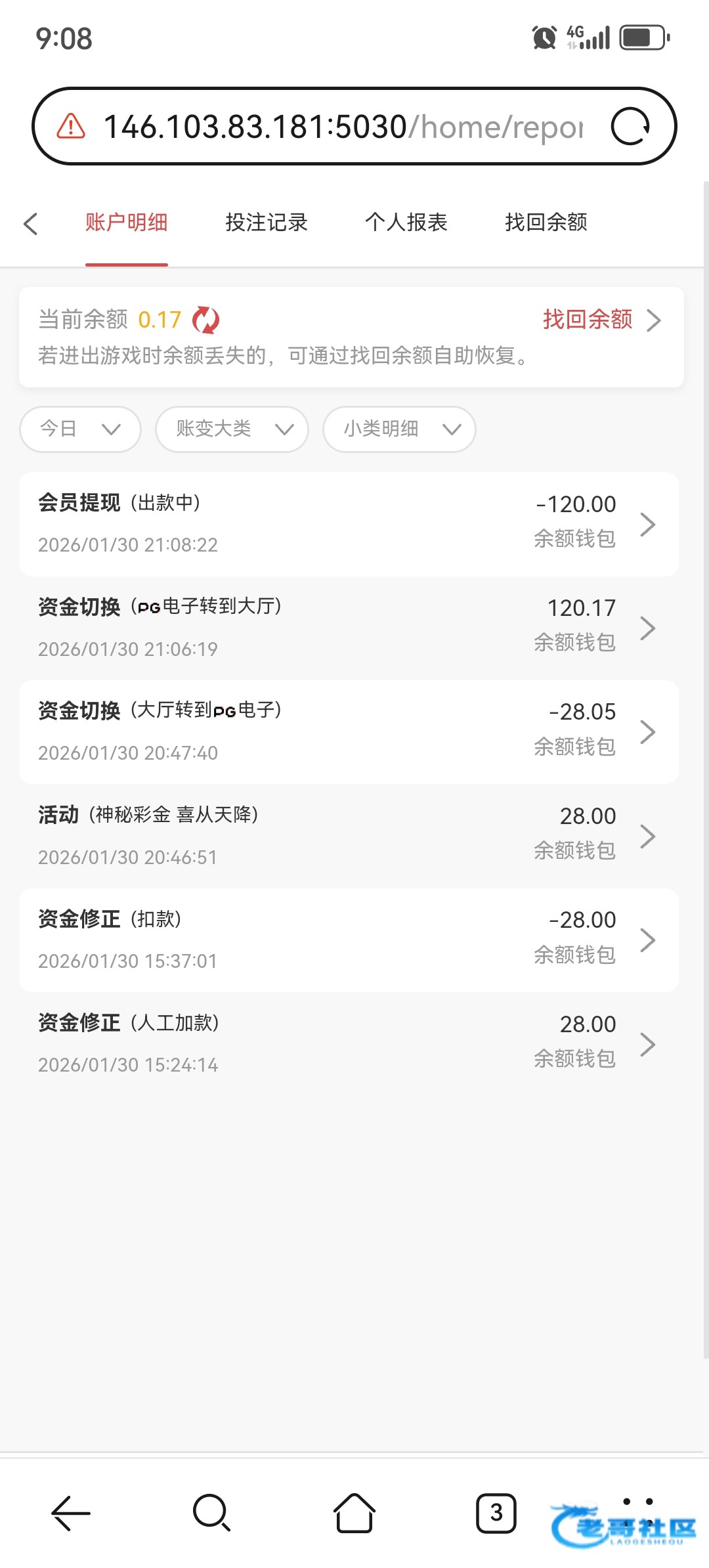Go to the browser home page
The height and width of the screenshot is (1568, 709).
354,1513
